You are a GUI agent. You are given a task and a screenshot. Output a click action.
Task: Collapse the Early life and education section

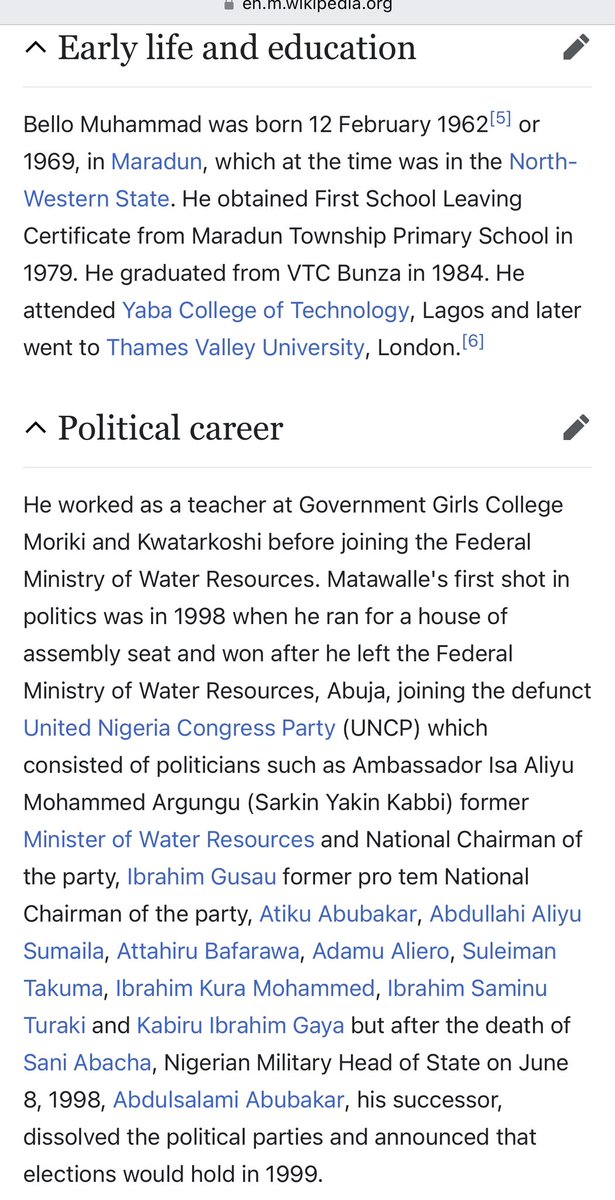click(x=35, y=48)
